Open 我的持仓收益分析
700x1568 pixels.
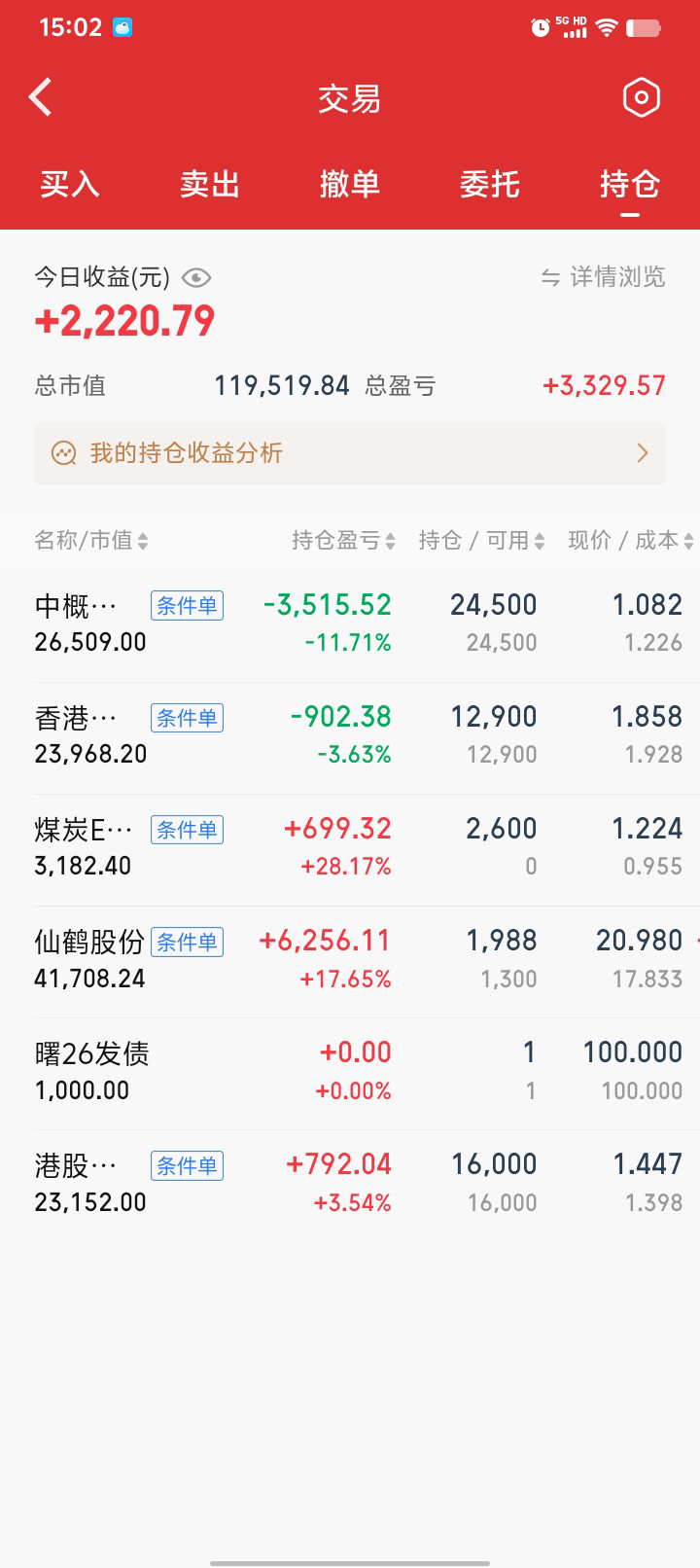coord(350,453)
